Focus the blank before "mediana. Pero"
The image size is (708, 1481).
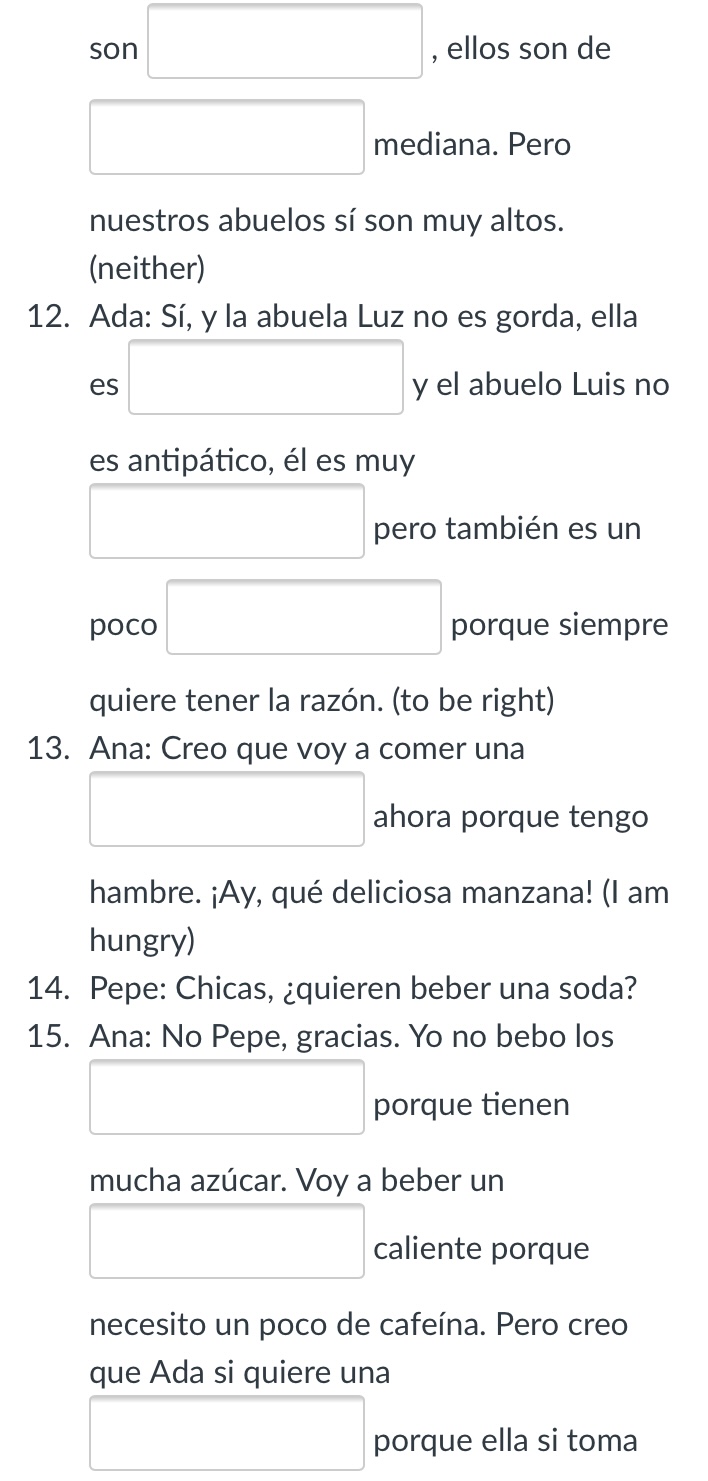click(227, 137)
